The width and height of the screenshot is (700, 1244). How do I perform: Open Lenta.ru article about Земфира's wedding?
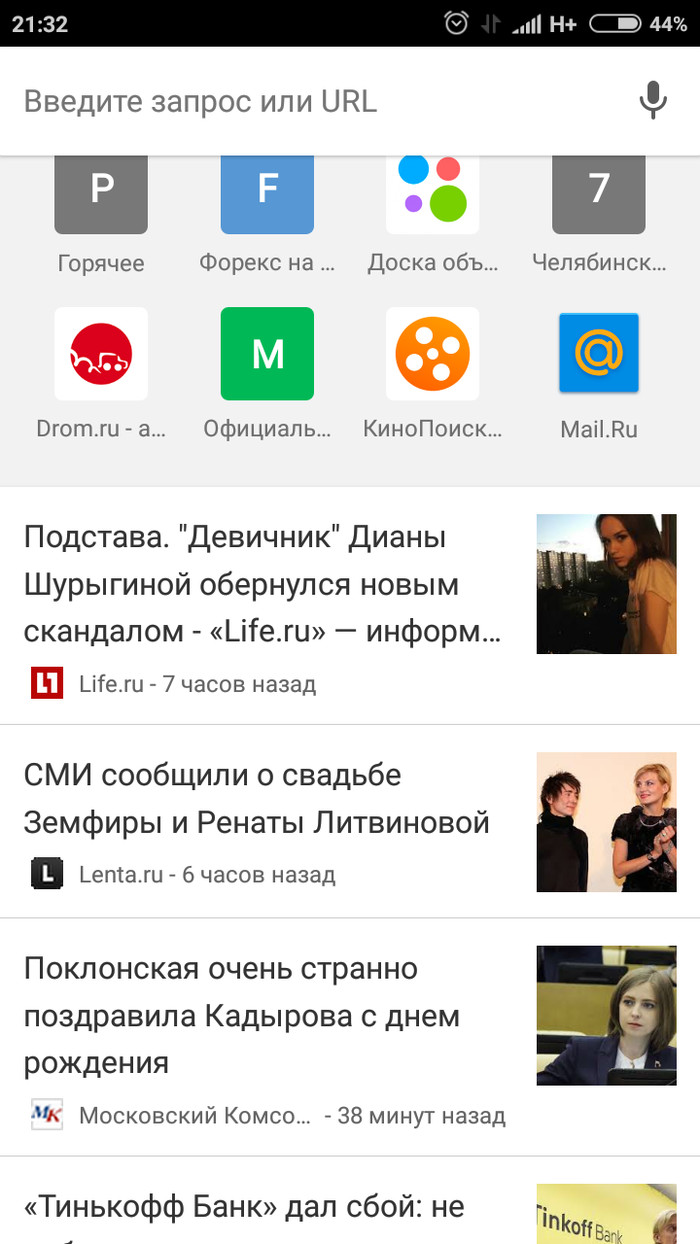coord(257,799)
